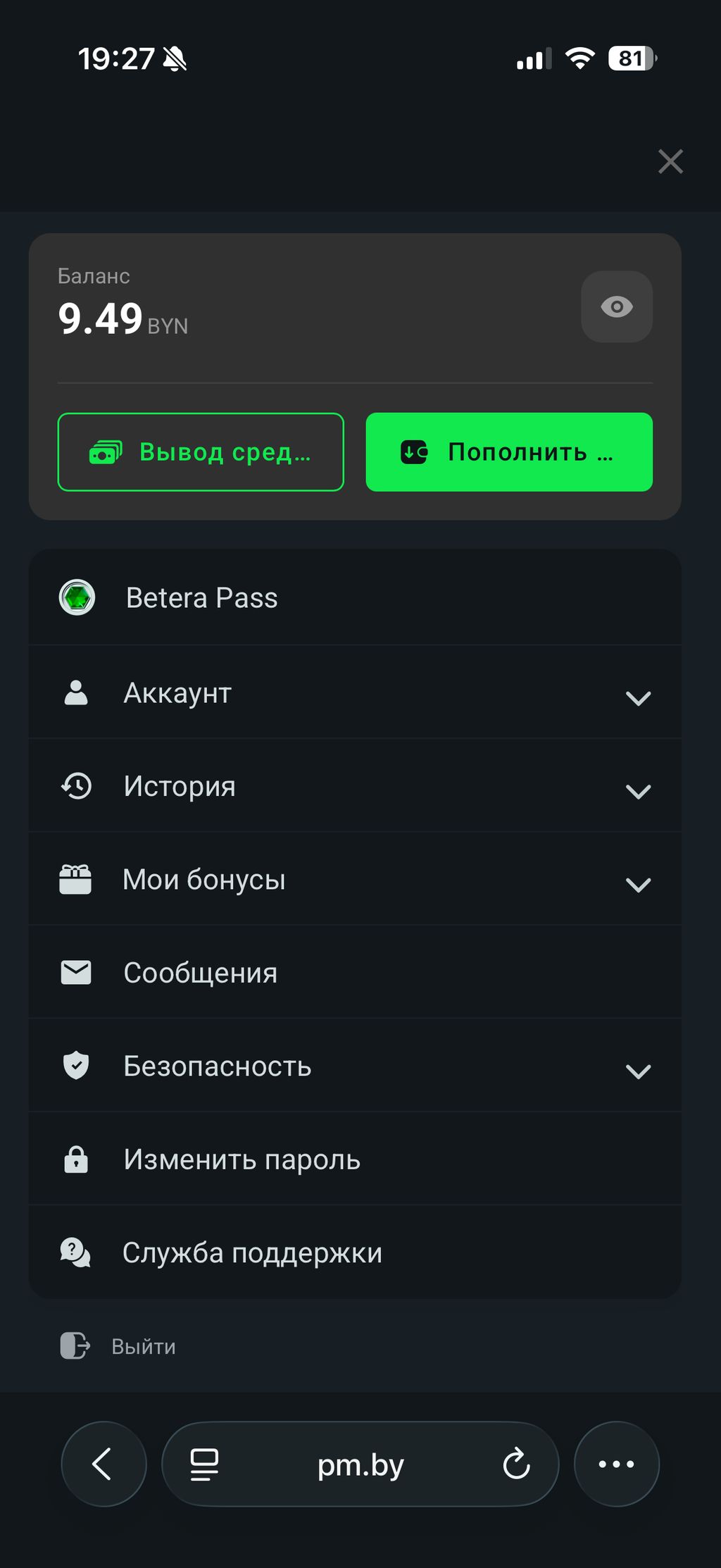Expand Мои бонусы
The image size is (721, 1568).
(355, 880)
